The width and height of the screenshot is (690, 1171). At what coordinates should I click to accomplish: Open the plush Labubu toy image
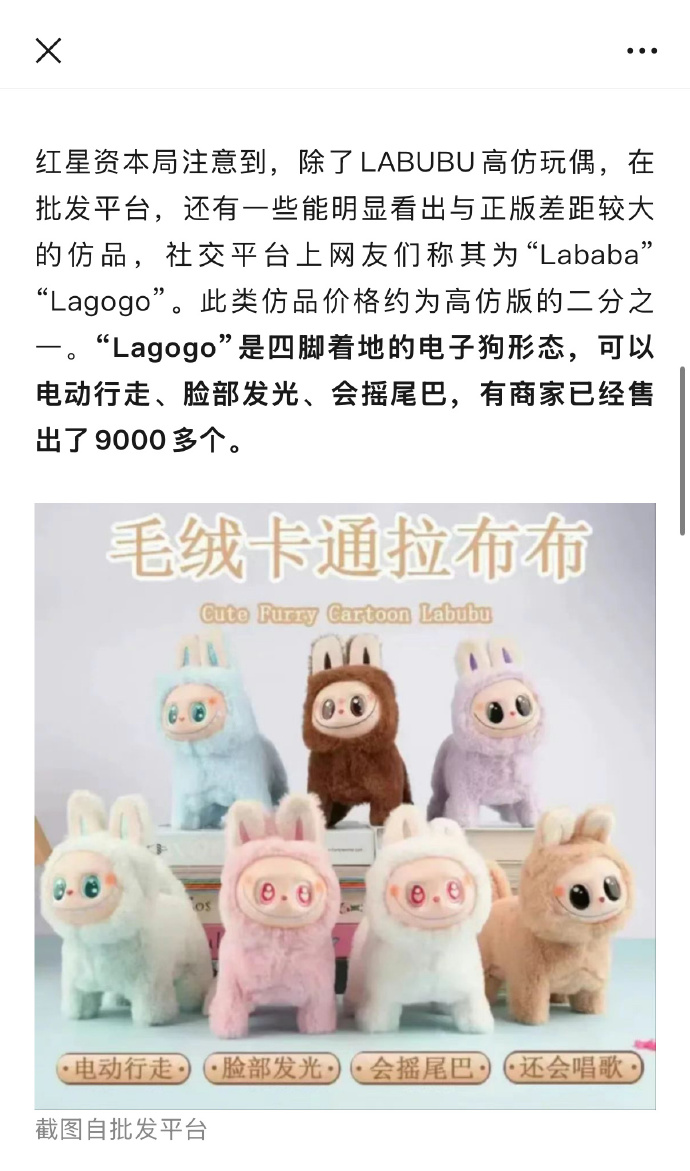tap(345, 805)
